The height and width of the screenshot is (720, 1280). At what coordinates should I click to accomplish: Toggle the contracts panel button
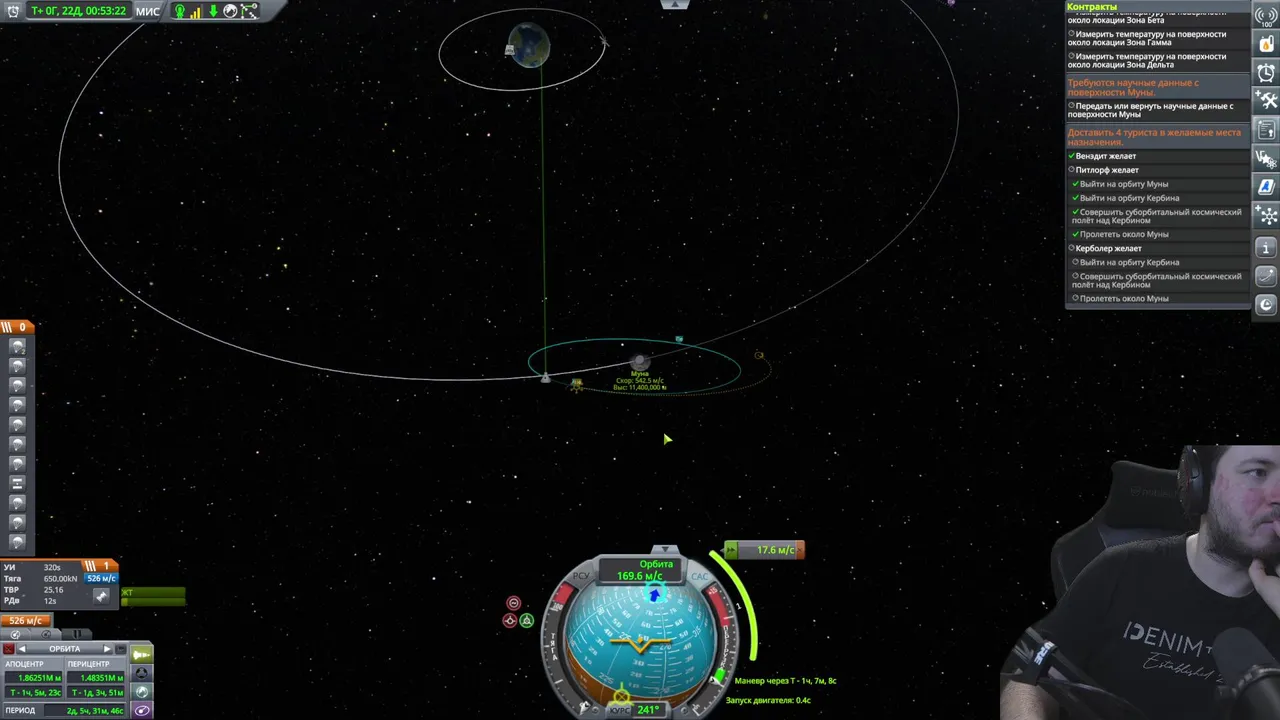click(1266, 130)
